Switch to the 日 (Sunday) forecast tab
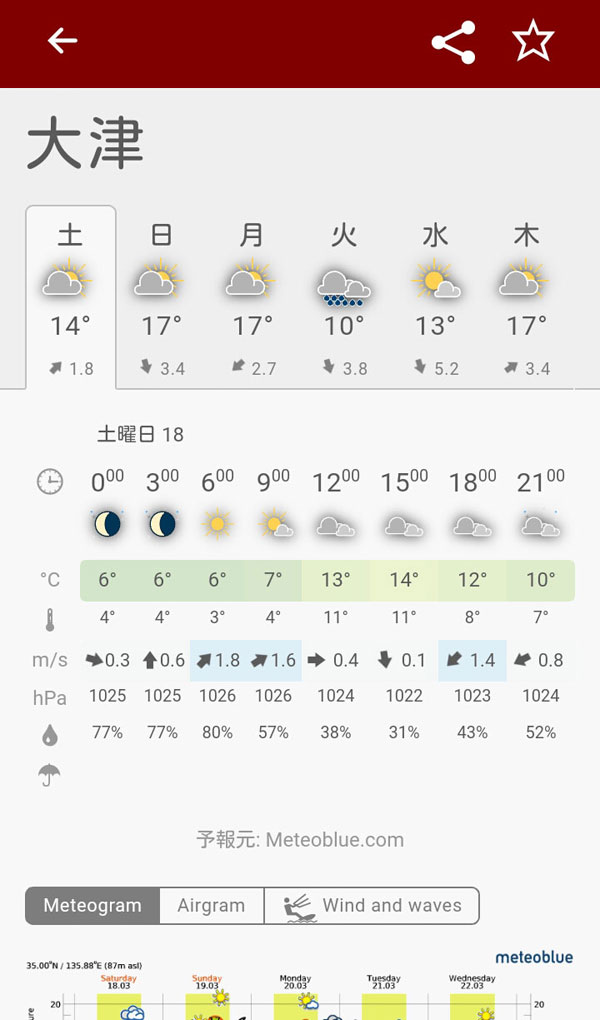Image resolution: width=600 pixels, height=1020 pixels. 161,299
